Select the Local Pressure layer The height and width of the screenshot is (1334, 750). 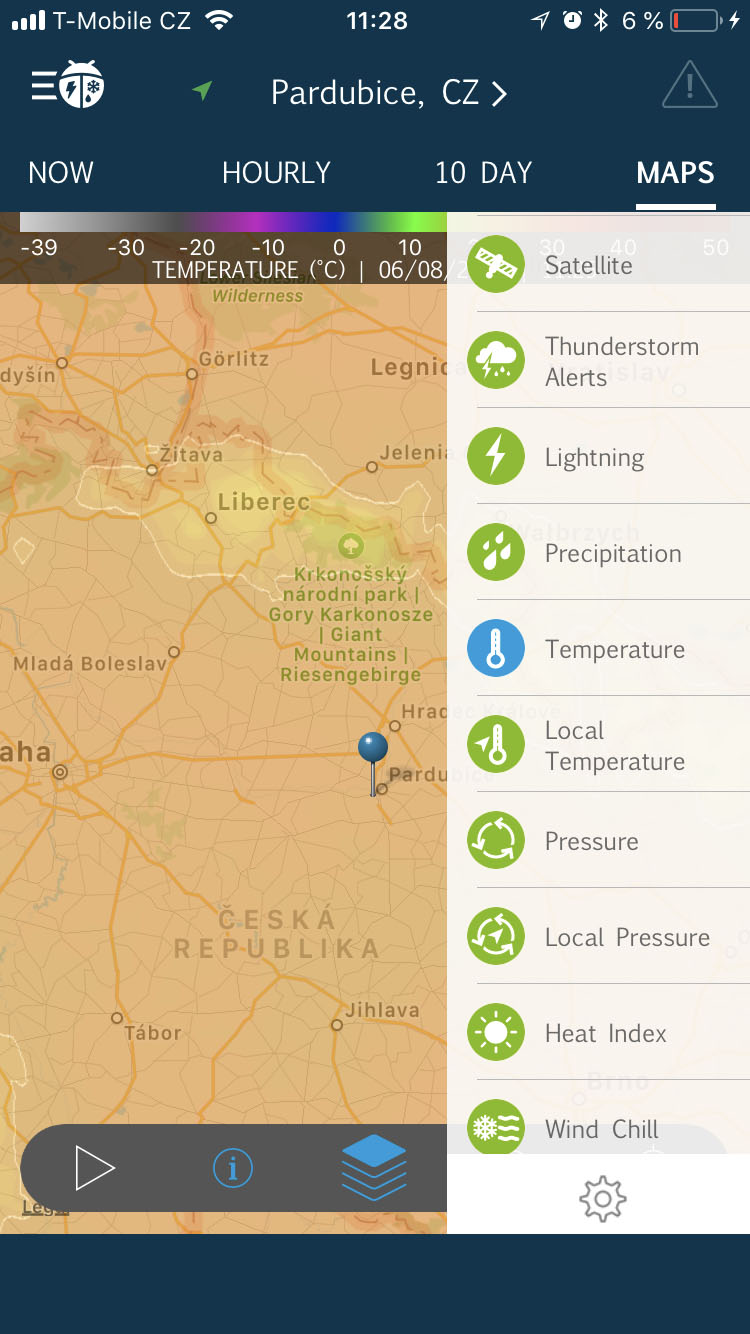[x=598, y=937]
